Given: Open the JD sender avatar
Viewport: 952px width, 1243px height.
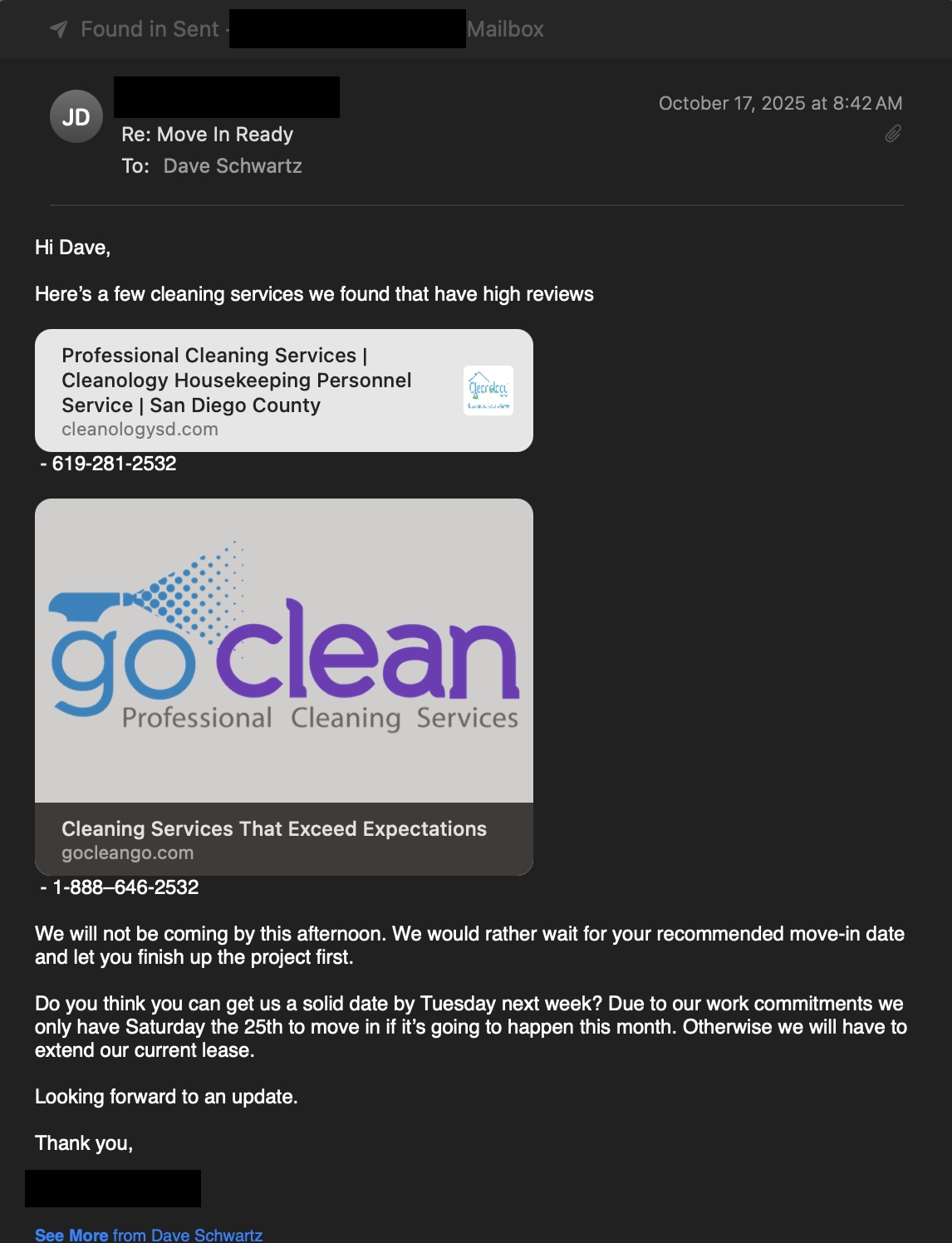Looking at the screenshot, I should 76,116.
